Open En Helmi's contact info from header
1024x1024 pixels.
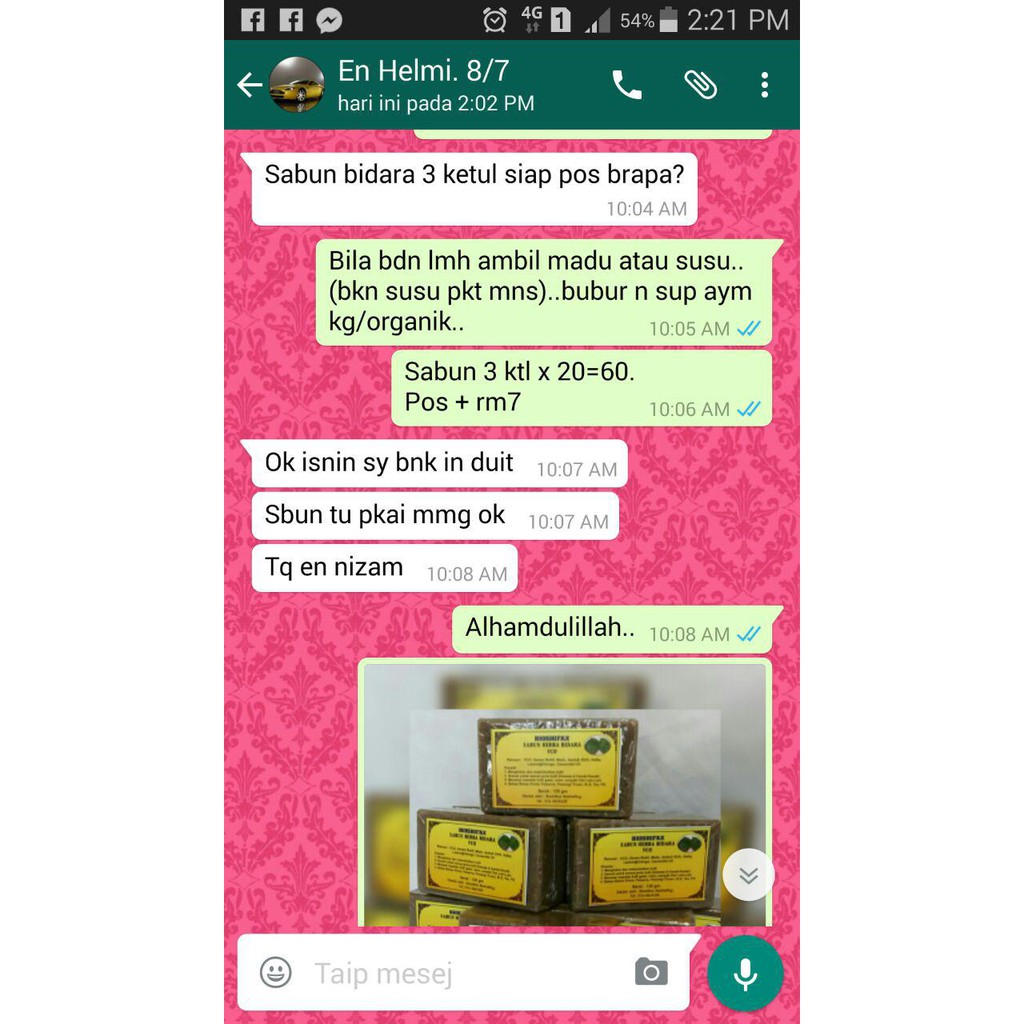click(436, 86)
